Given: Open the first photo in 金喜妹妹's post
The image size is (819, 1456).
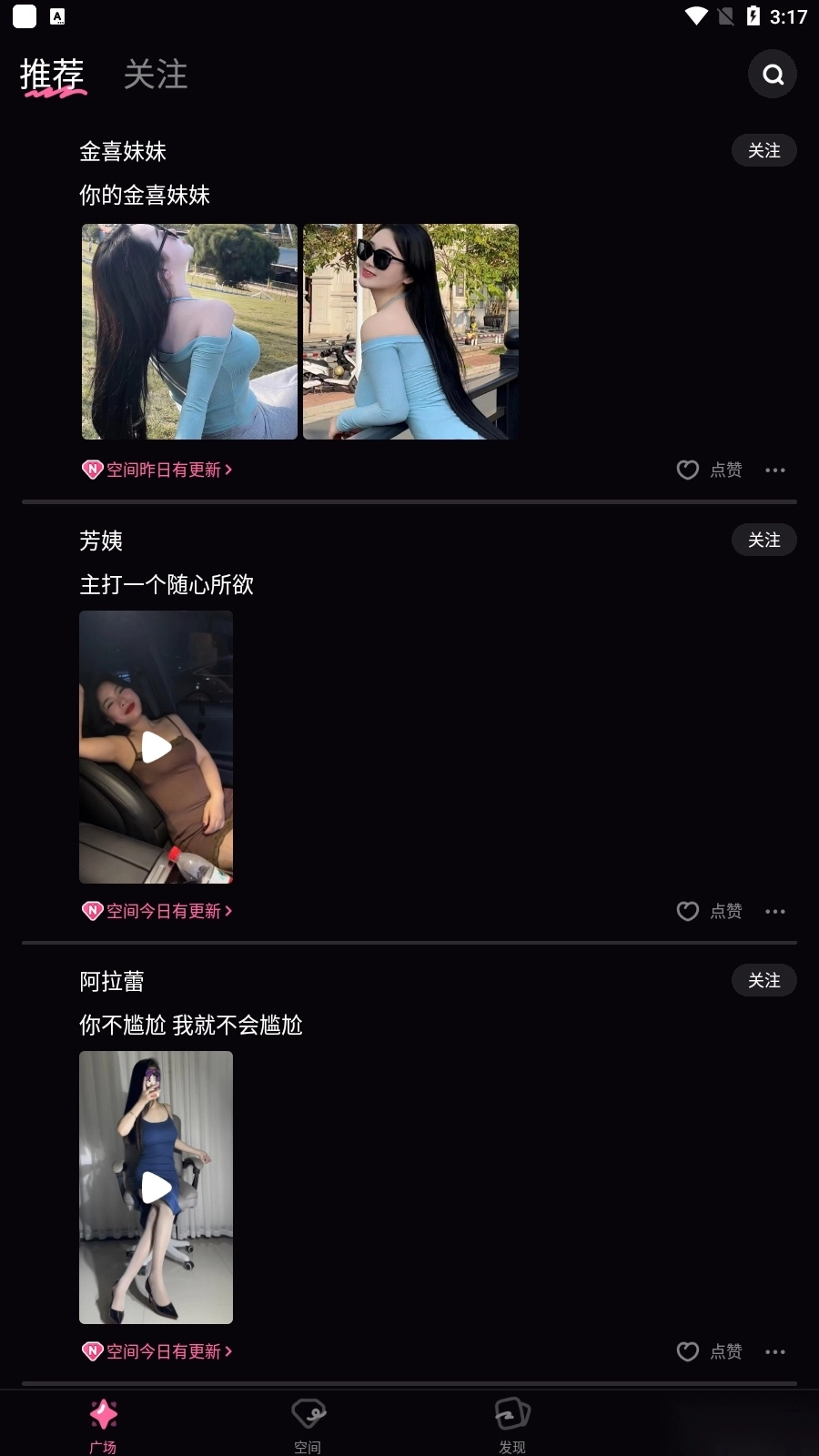Looking at the screenshot, I should click(x=189, y=332).
